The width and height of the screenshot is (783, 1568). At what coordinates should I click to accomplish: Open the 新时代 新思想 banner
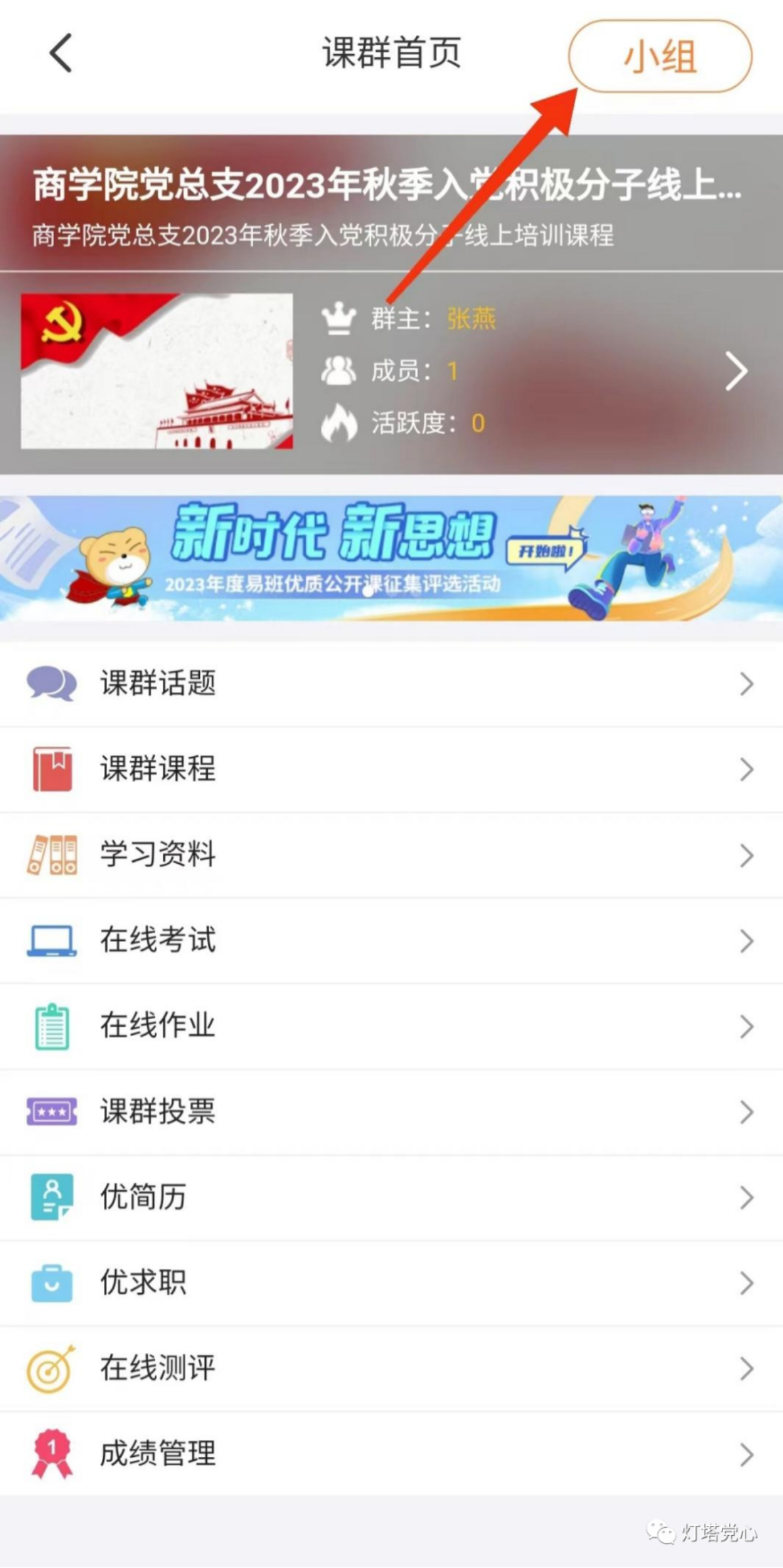coord(391,558)
